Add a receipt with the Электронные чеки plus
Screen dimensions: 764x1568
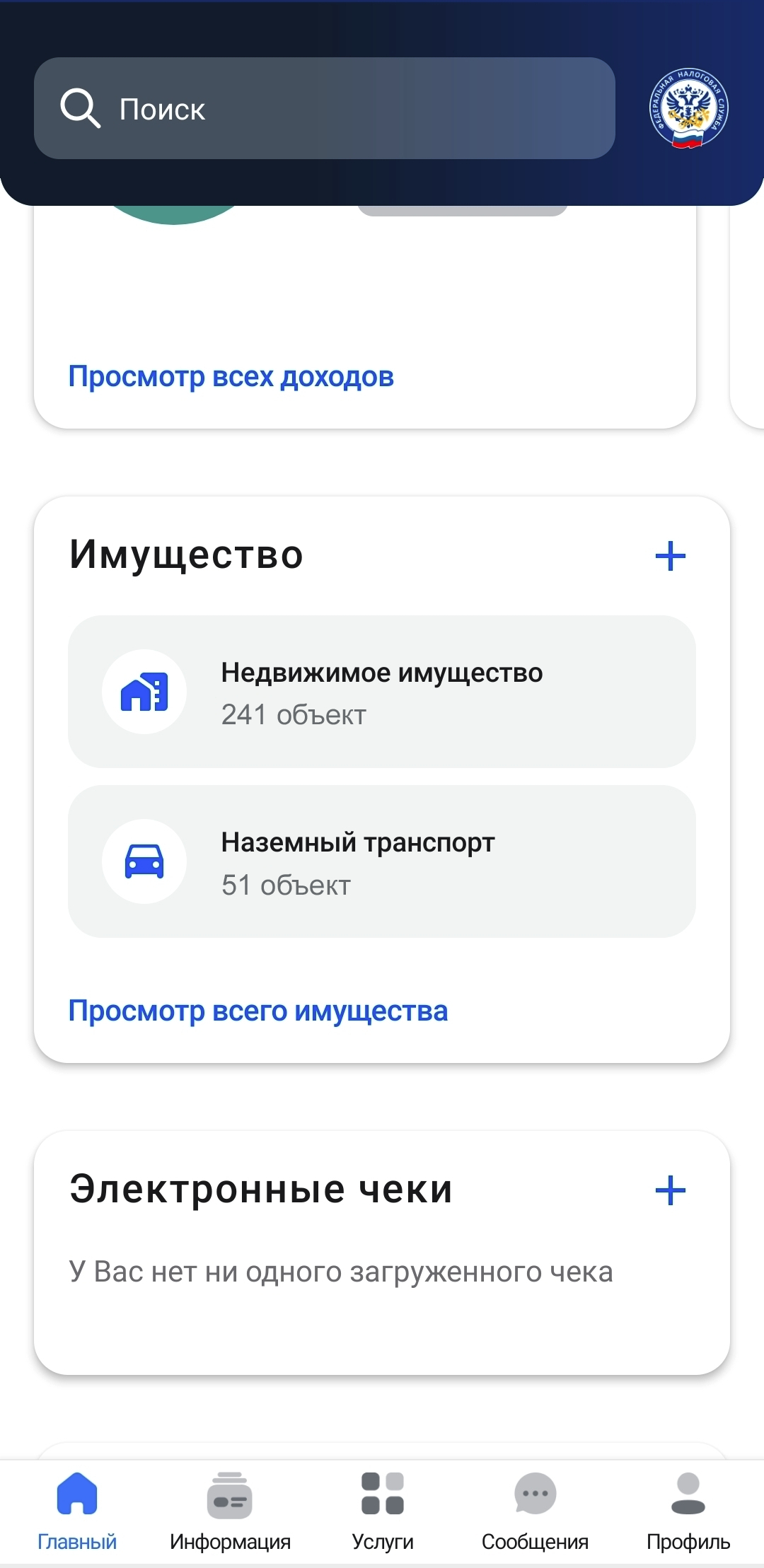point(670,1190)
